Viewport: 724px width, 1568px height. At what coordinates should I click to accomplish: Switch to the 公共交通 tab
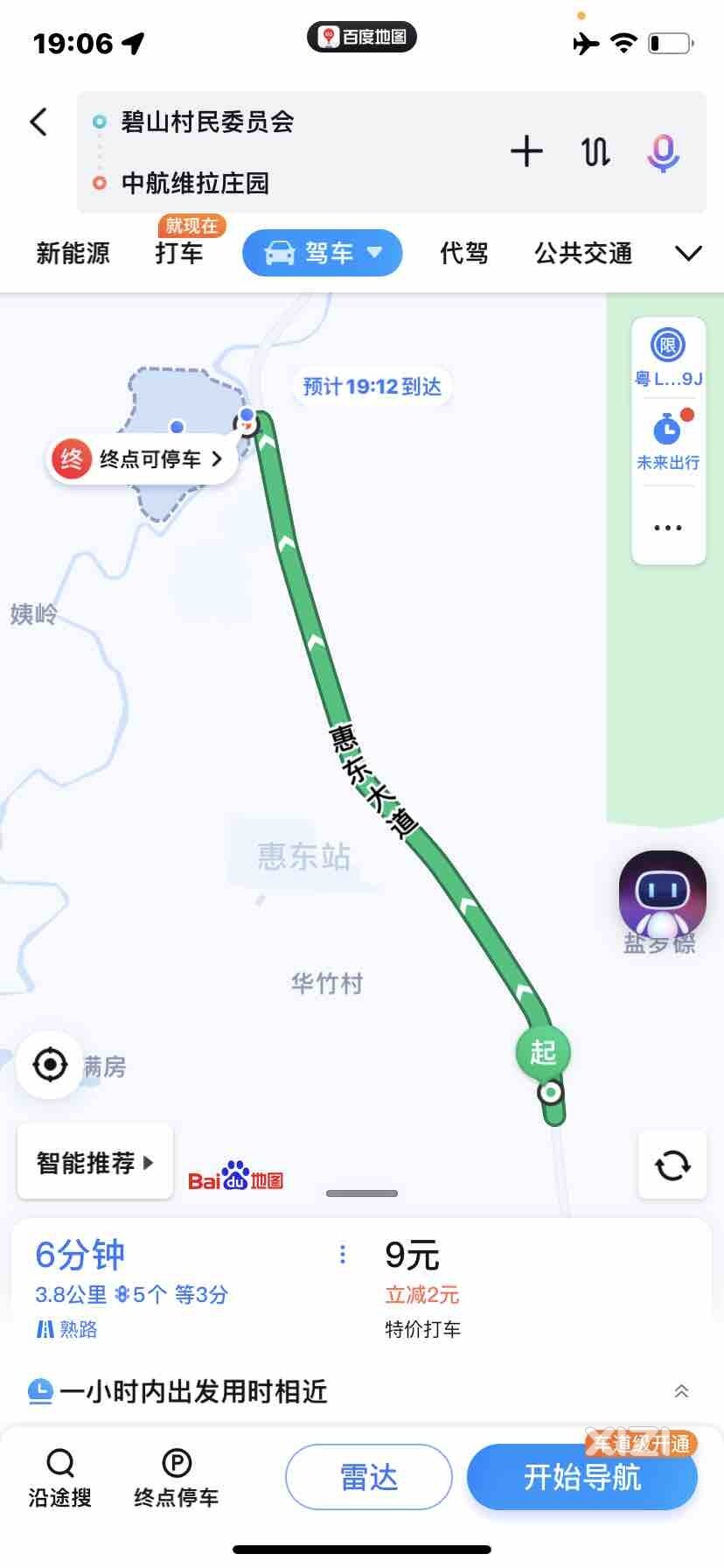coord(583,253)
